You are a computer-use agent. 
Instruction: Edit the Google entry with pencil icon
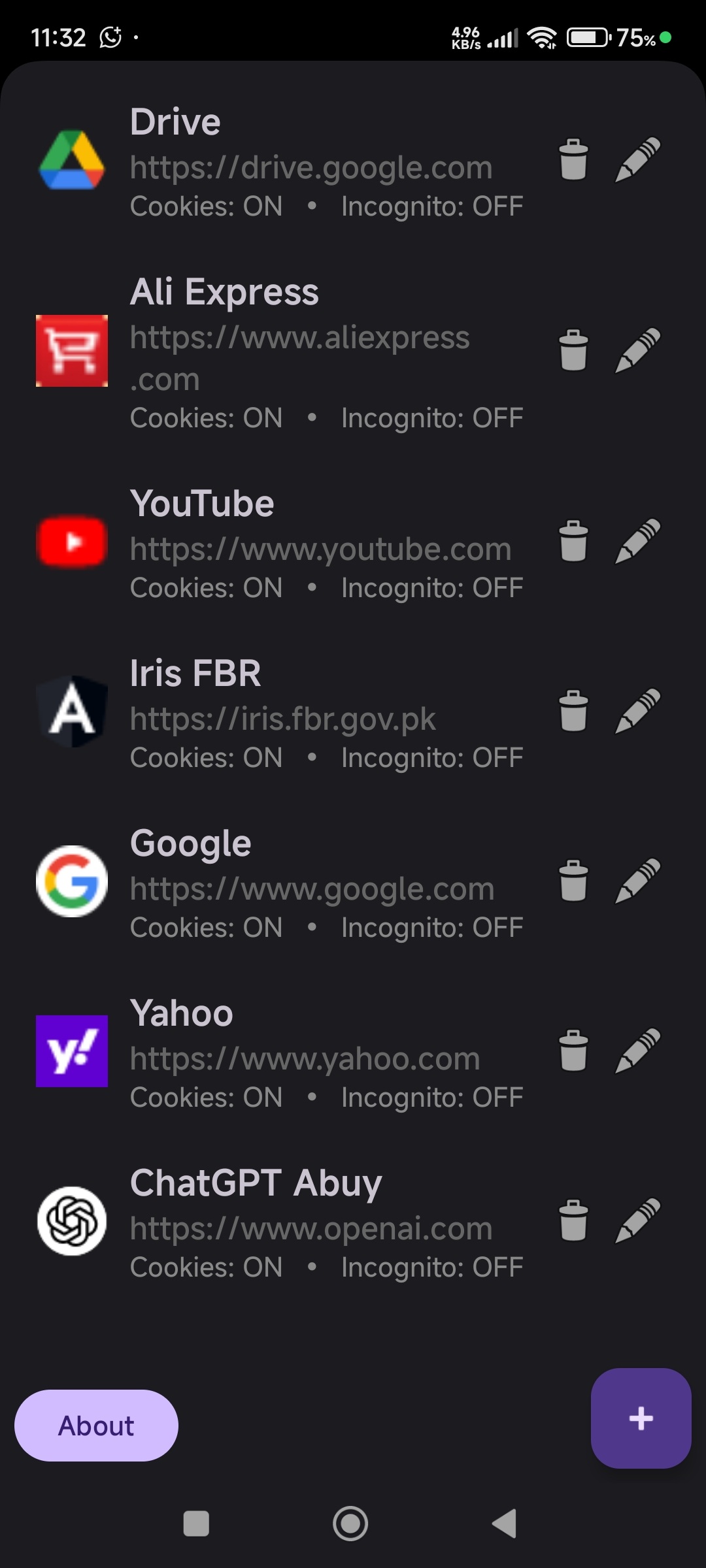638,881
